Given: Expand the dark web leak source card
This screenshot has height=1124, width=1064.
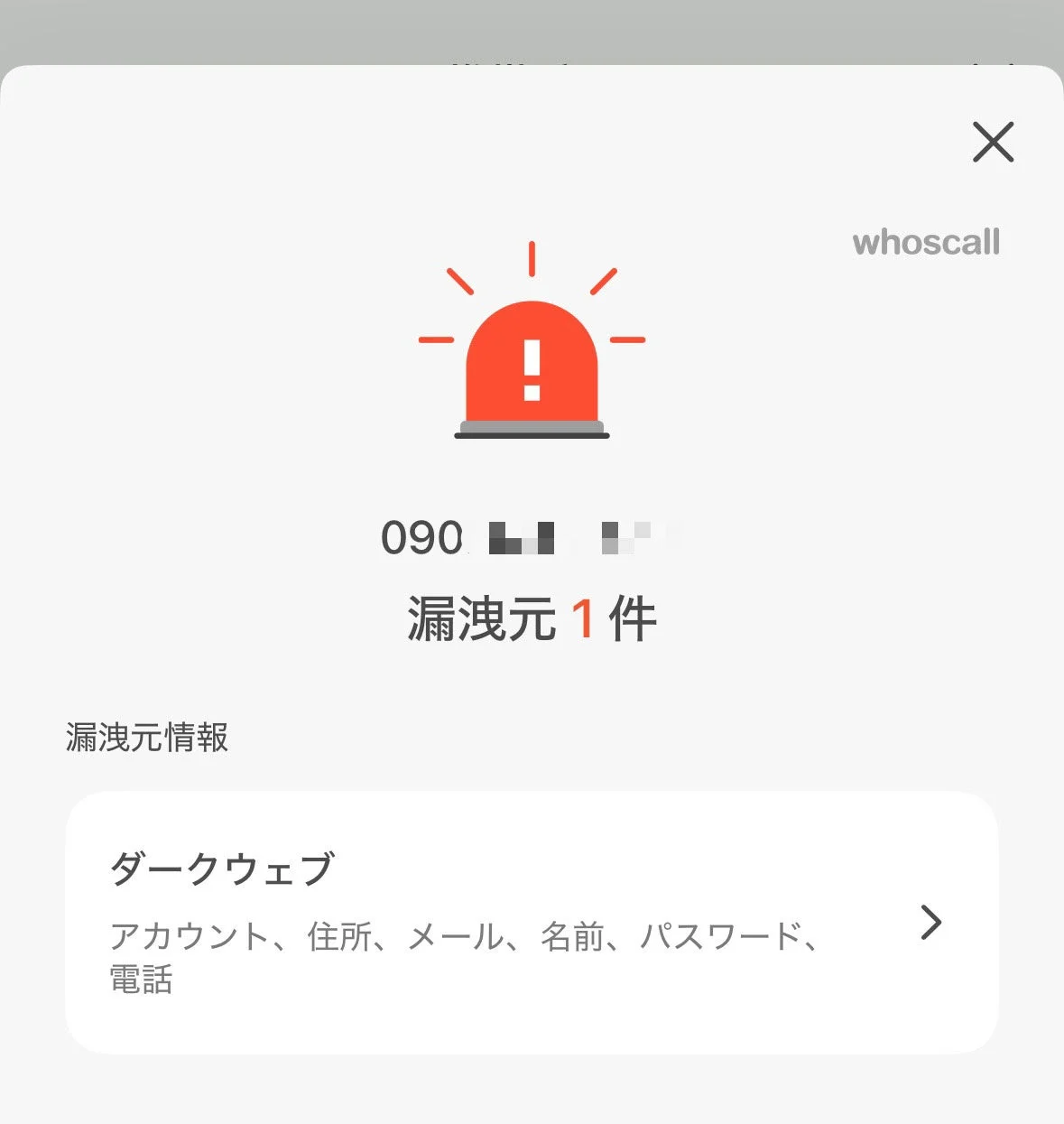Looking at the screenshot, I should click(532, 923).
